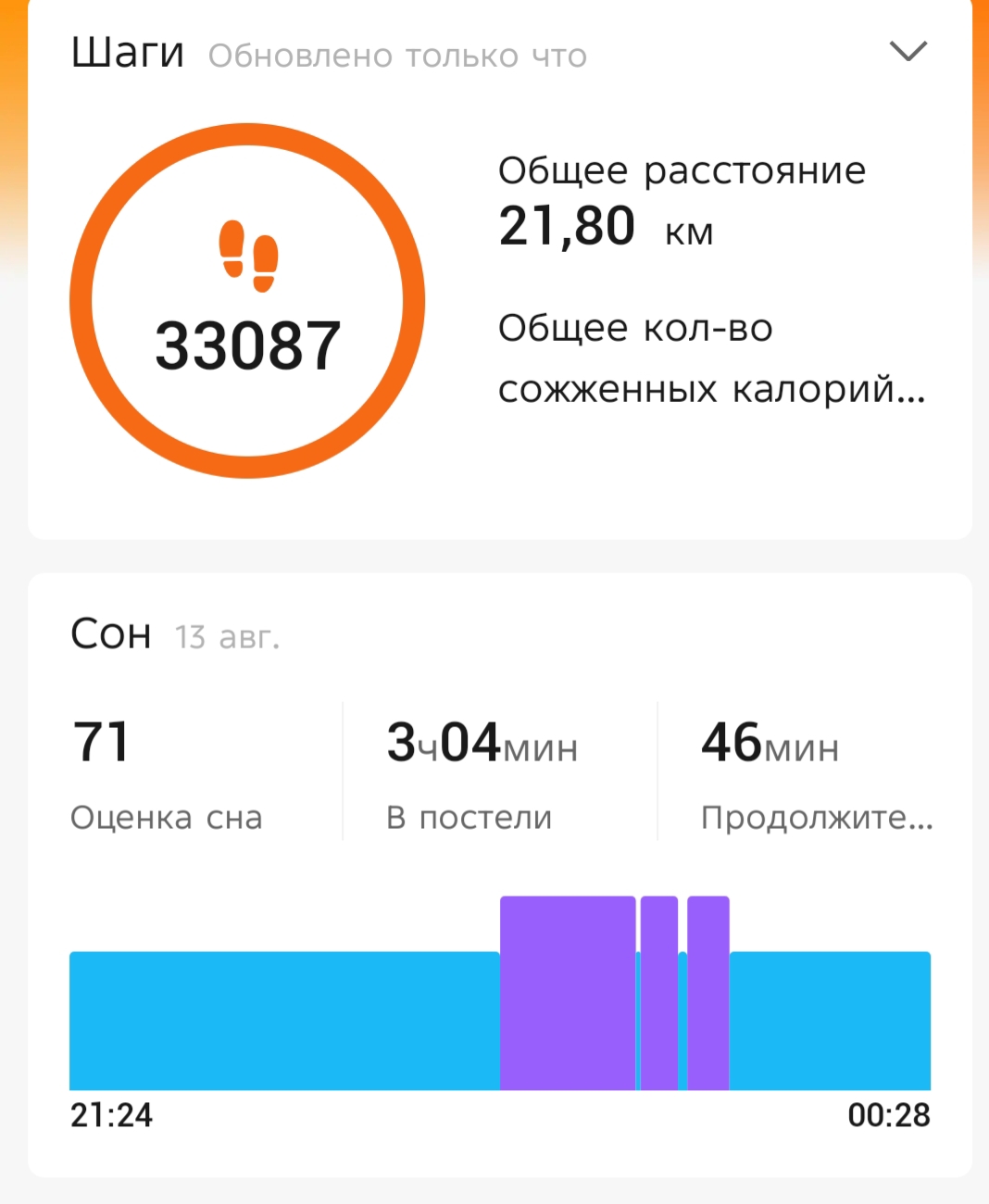Open Обновлено только что status text
The width and height of the screenshot is (989, 1204).
coord(398,56)
